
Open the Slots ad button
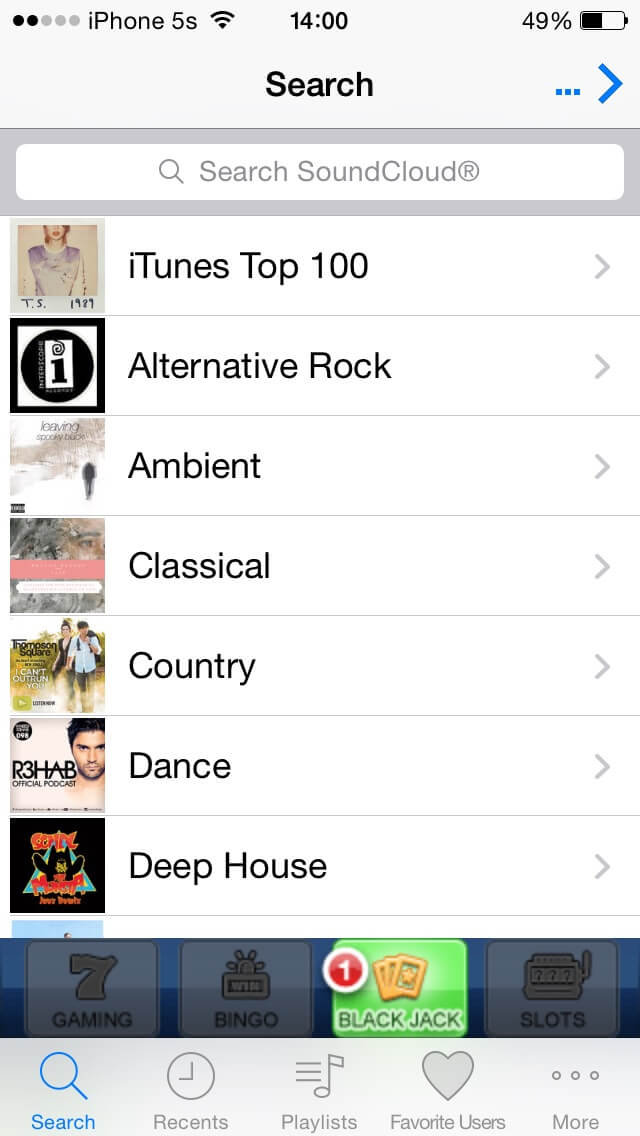click(552, 988)
